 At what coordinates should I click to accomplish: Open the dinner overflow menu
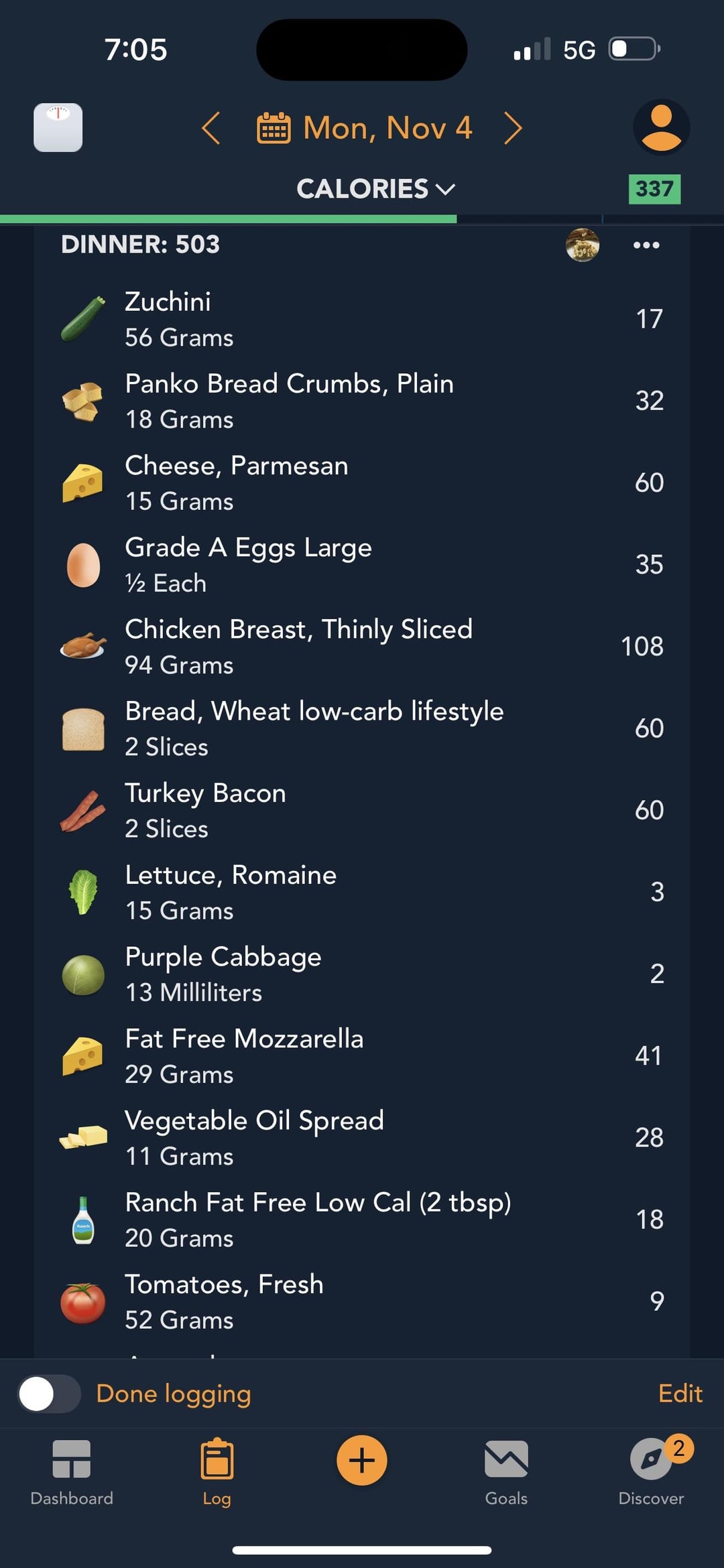646,245
